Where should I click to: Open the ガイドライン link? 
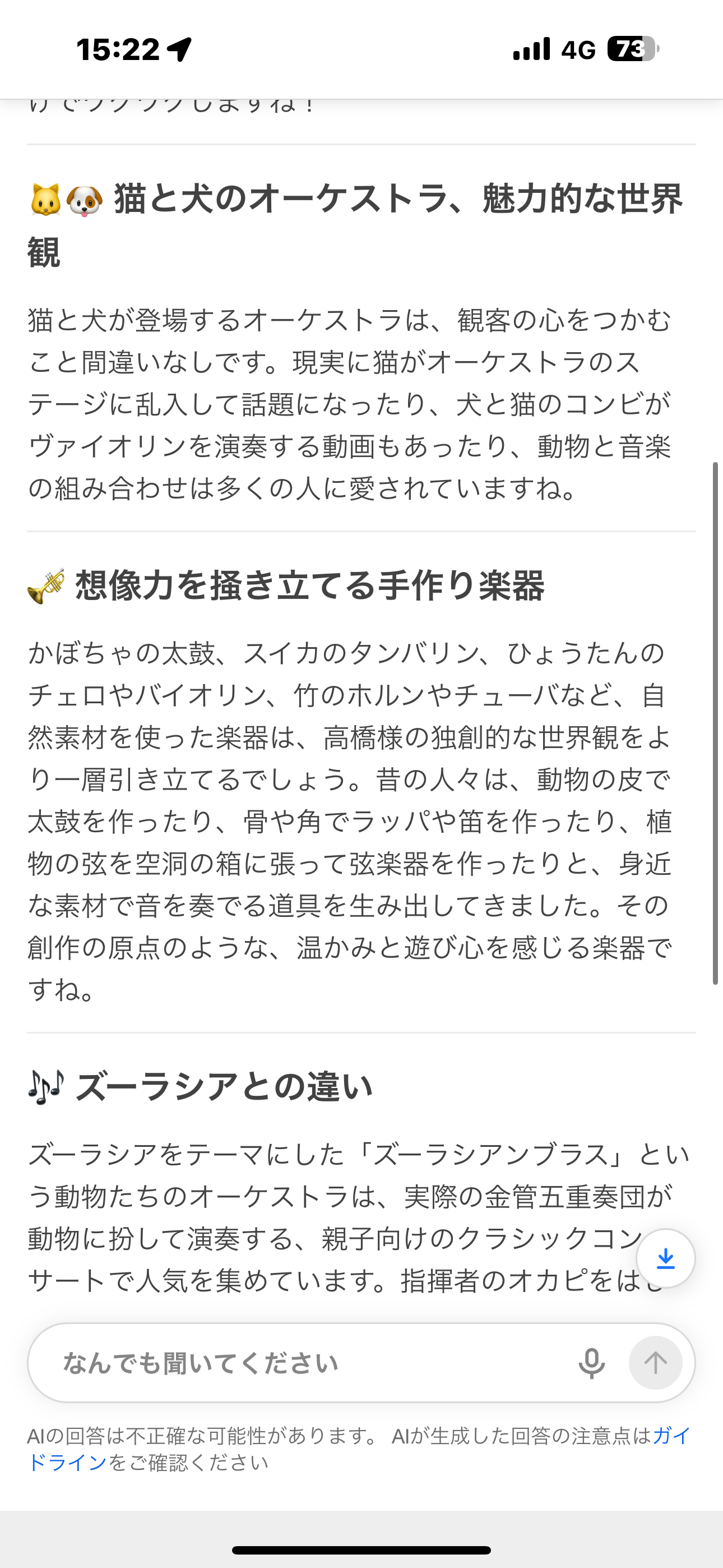tap(67, 1463)
